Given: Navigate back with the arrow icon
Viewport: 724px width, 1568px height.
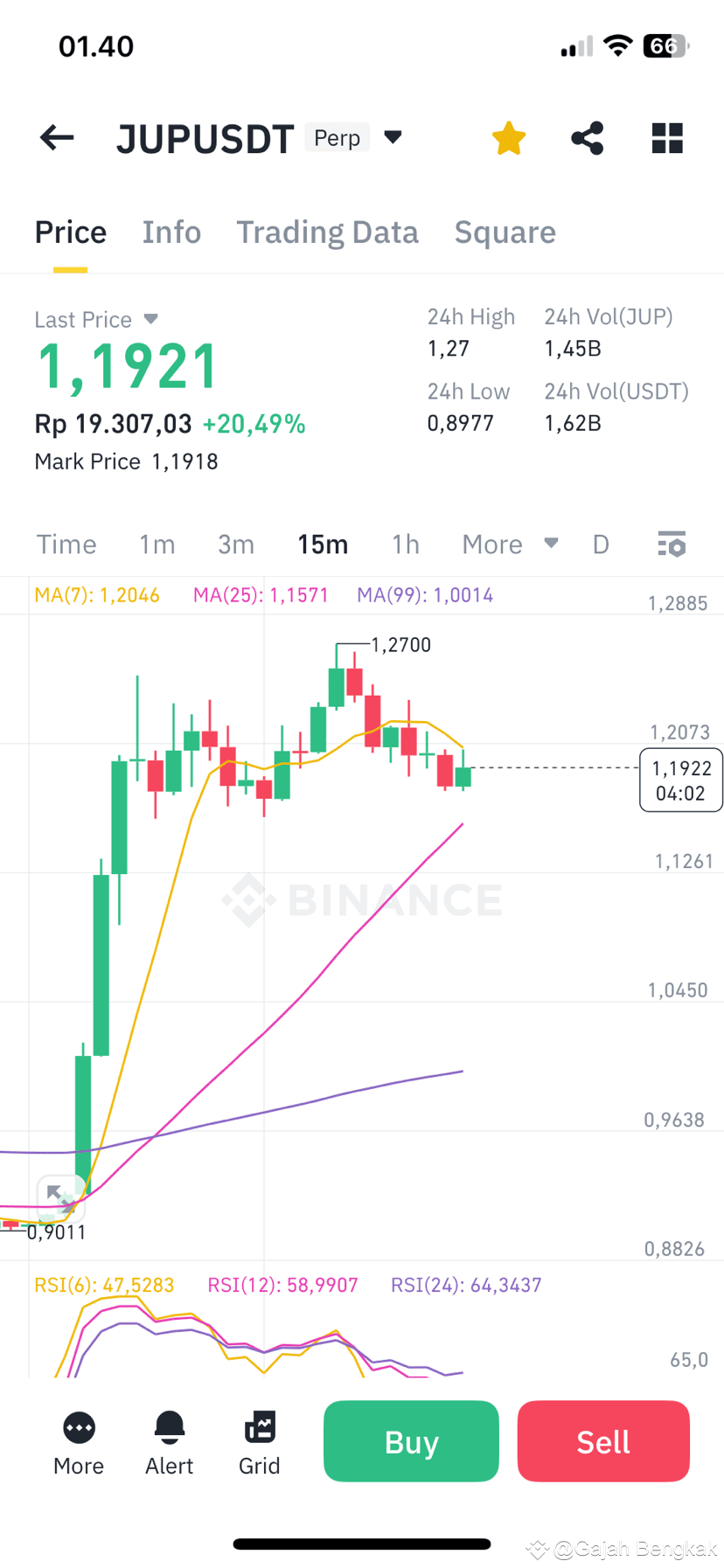Looking at the screenshot, I should coord(55,137).
